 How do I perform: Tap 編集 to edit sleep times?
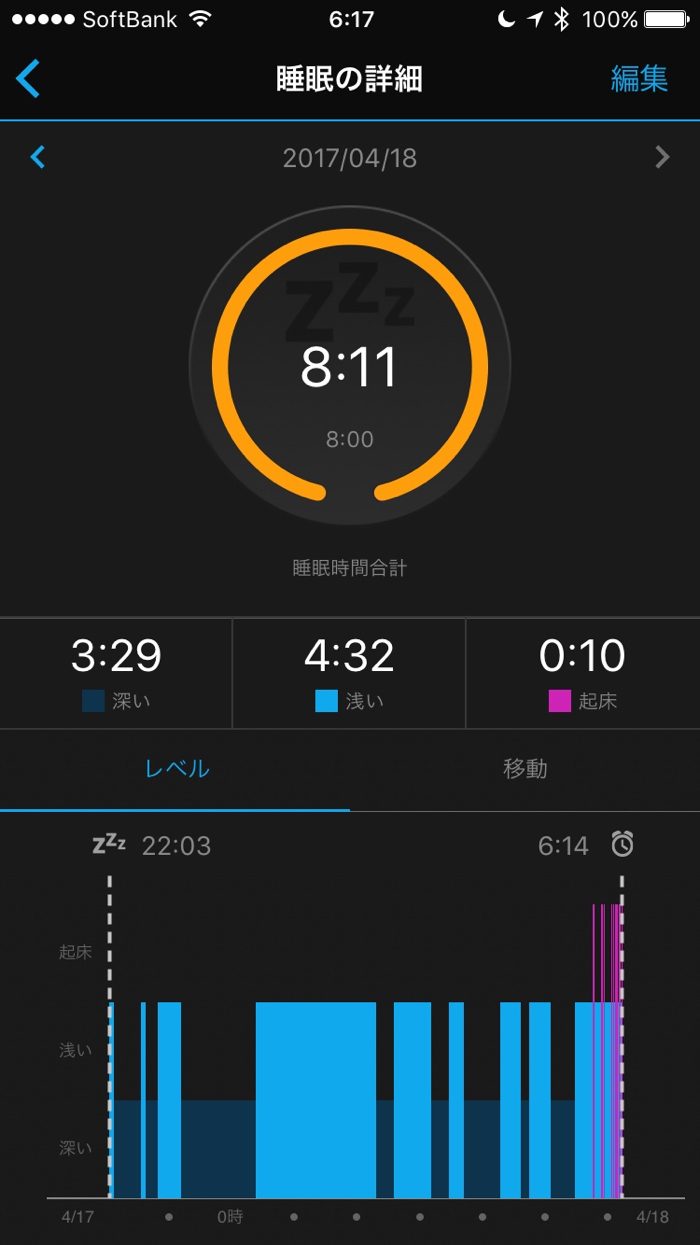[638, 79]
